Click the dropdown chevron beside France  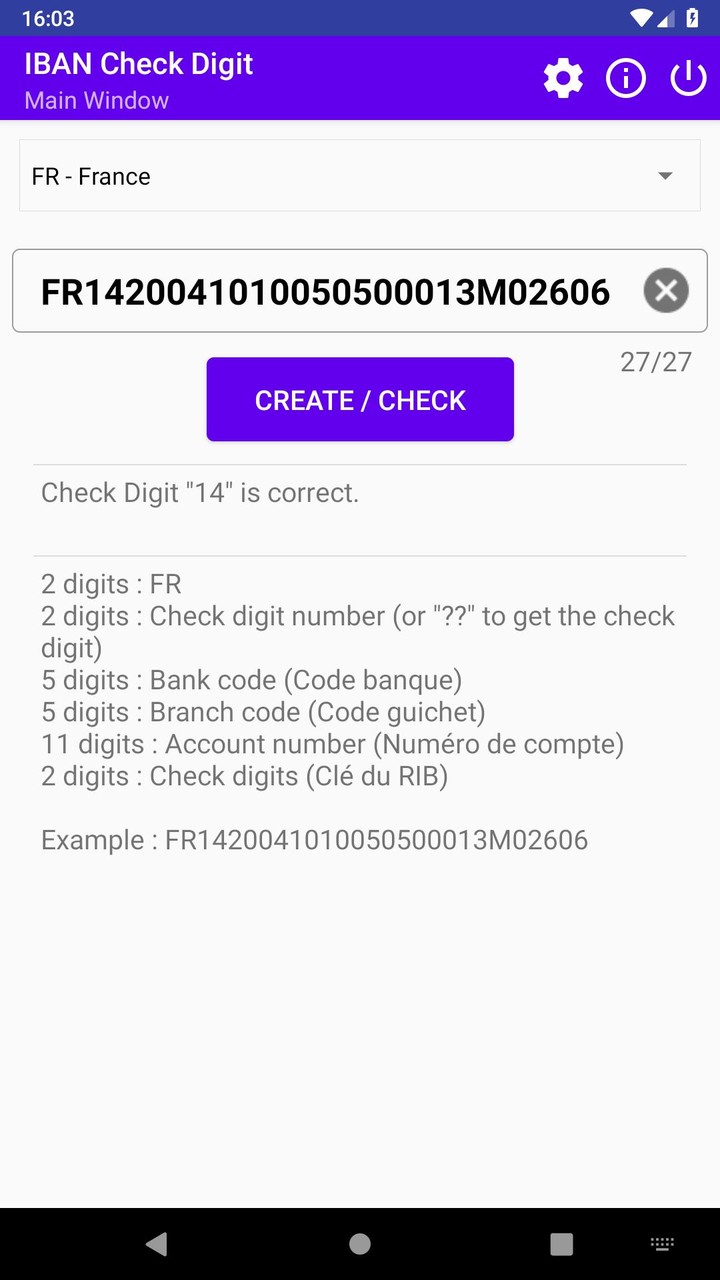(x=665, y=176)
